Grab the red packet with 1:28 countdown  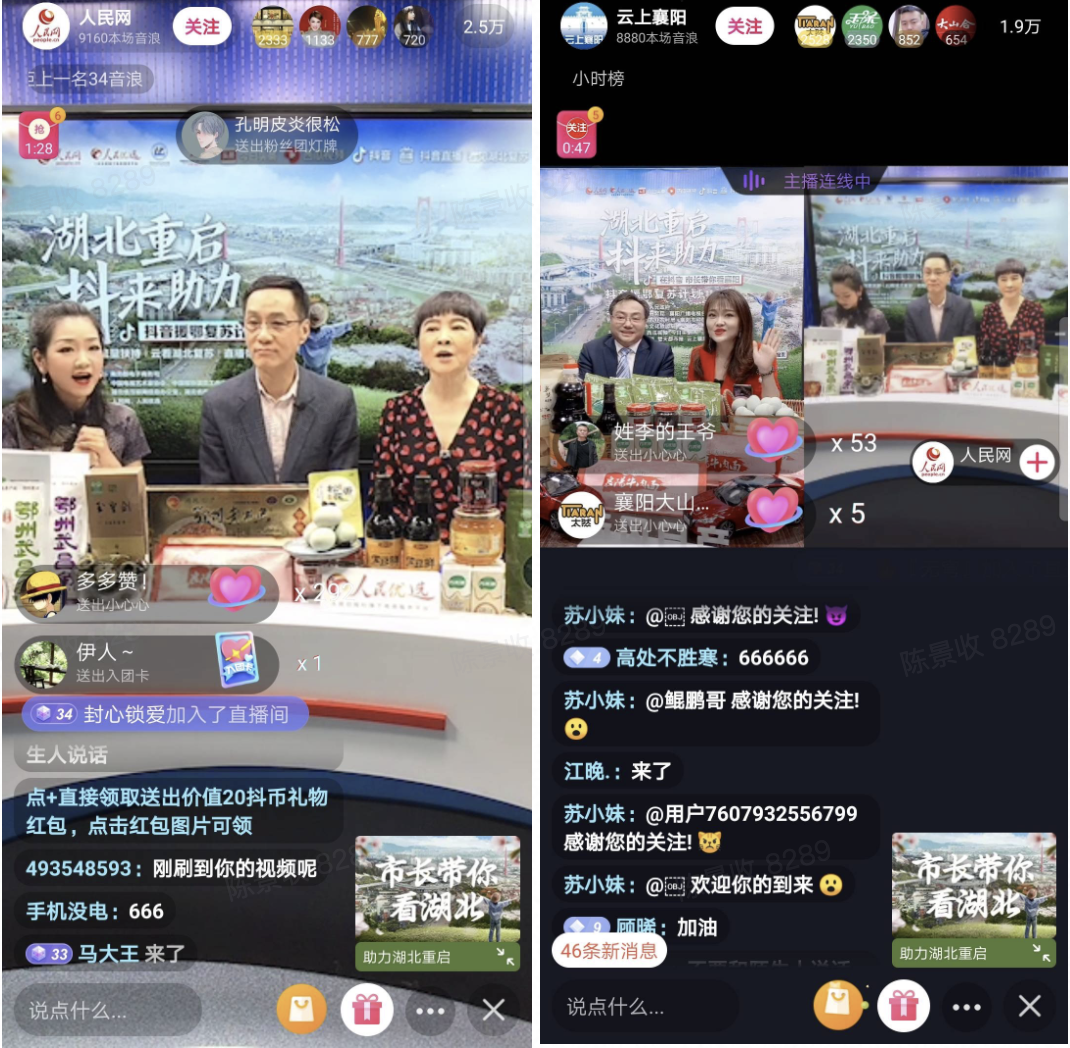coord(39,135)
